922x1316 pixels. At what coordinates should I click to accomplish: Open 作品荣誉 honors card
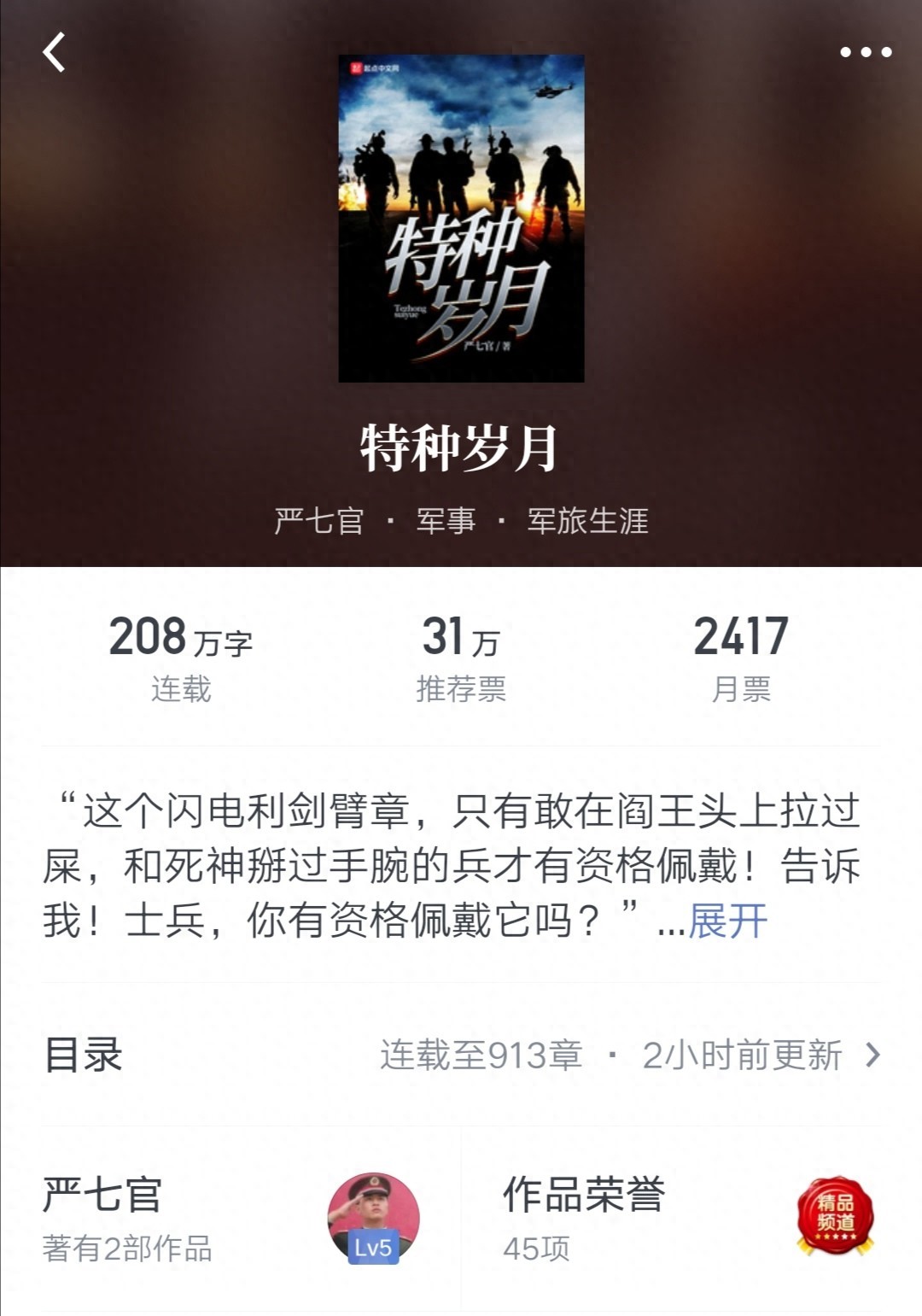690,1219
